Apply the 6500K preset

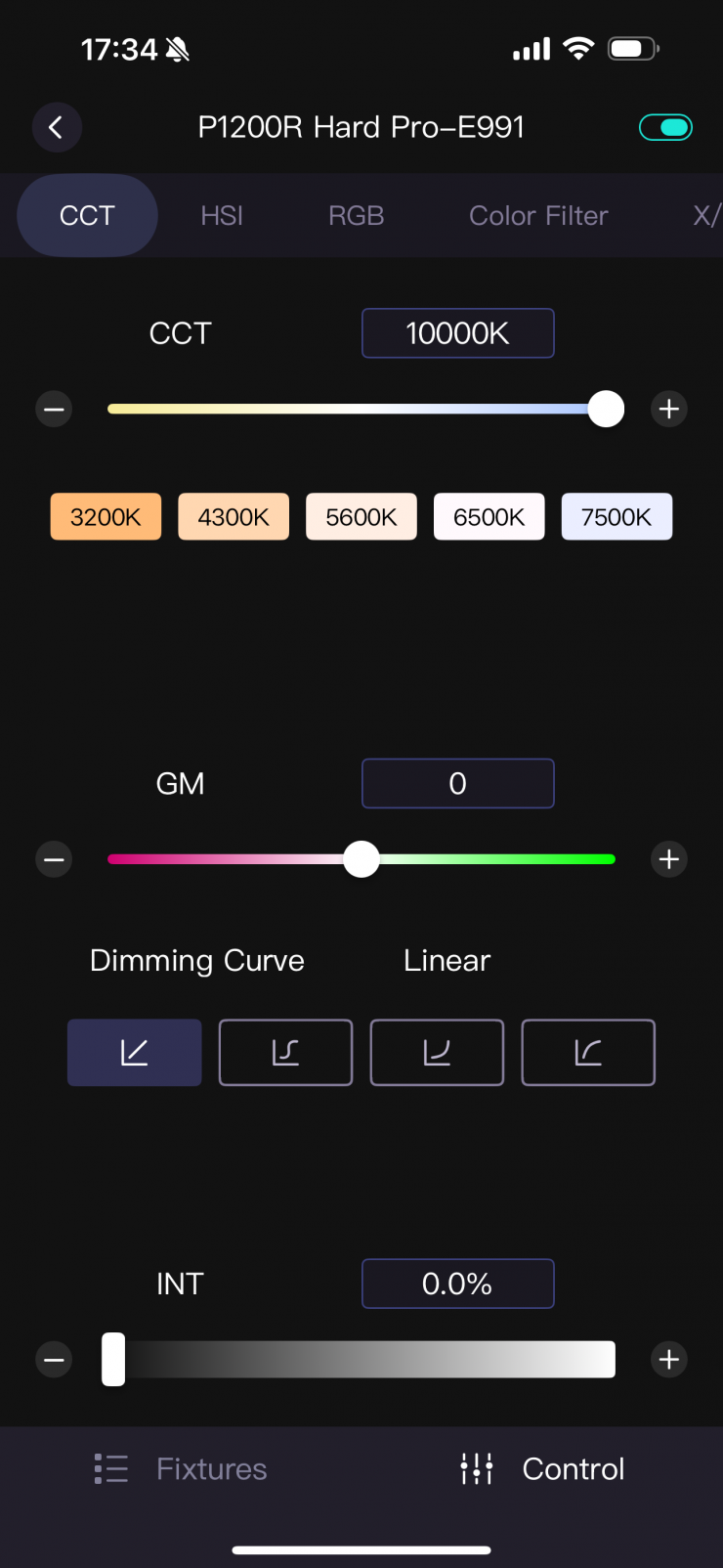[489, 516]
